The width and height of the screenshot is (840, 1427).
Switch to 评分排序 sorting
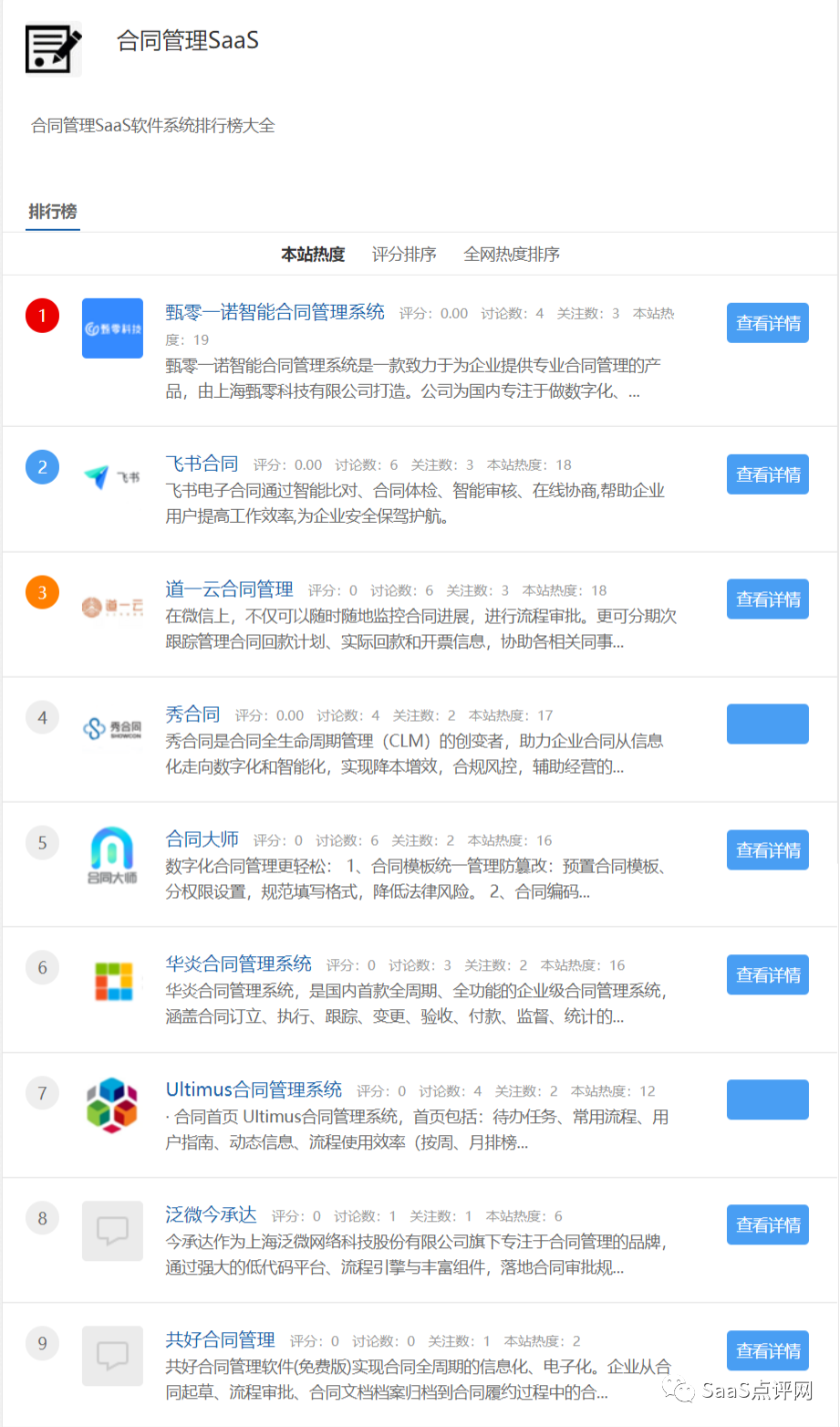[x=404, y=255]
